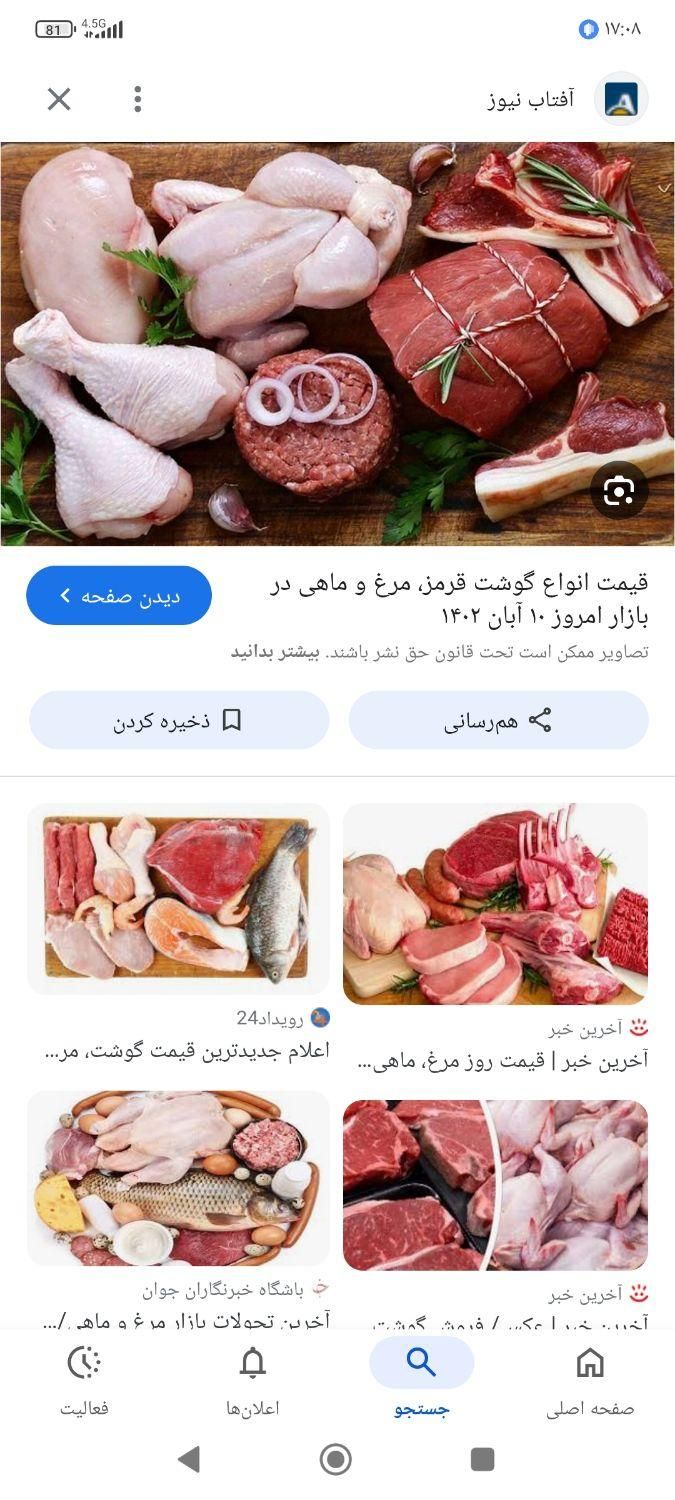Close the image viewer with X
The width and height of the screenshot is (675, 1500).
pos(59,99)
